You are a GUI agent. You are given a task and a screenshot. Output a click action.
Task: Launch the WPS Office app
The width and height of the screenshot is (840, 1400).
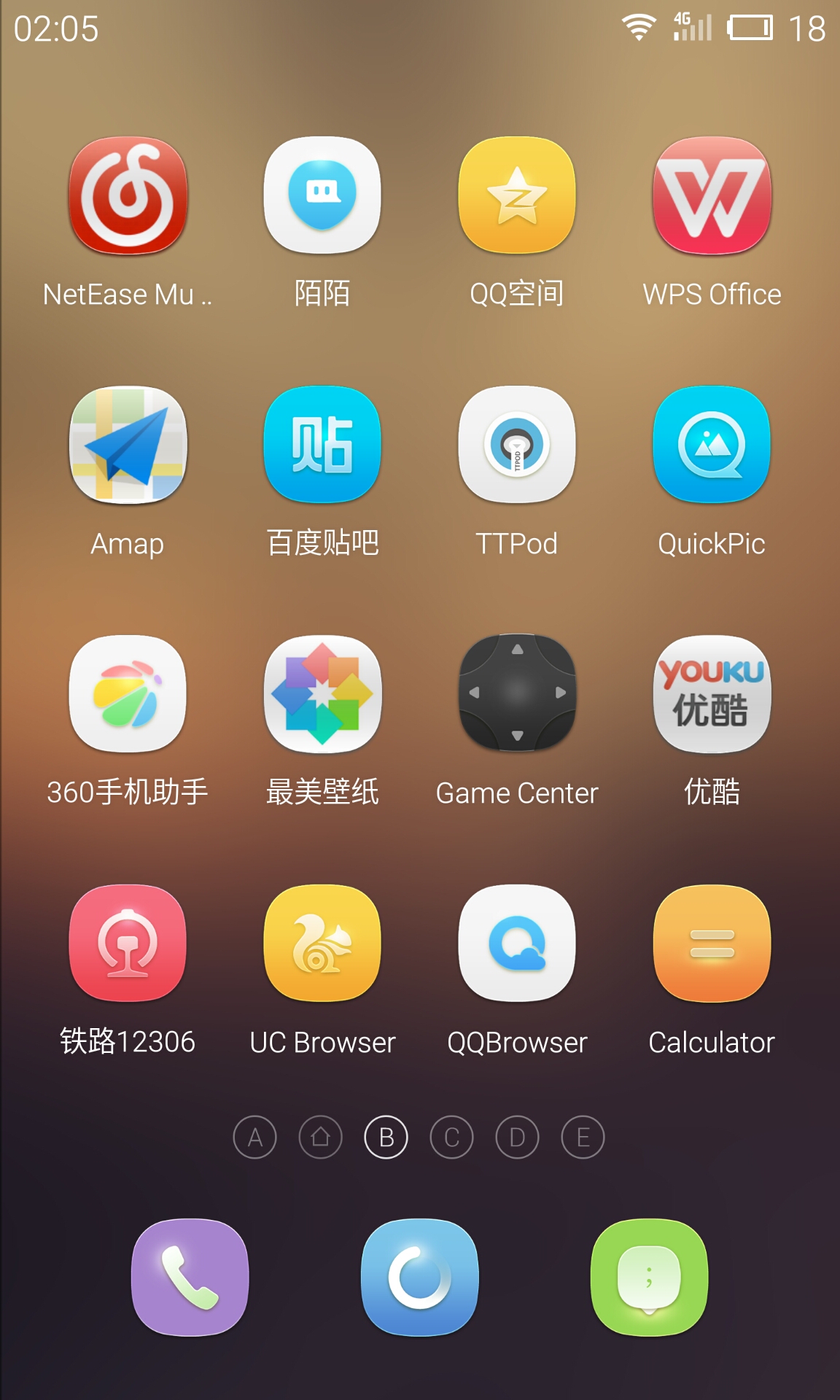pos(712,195)
